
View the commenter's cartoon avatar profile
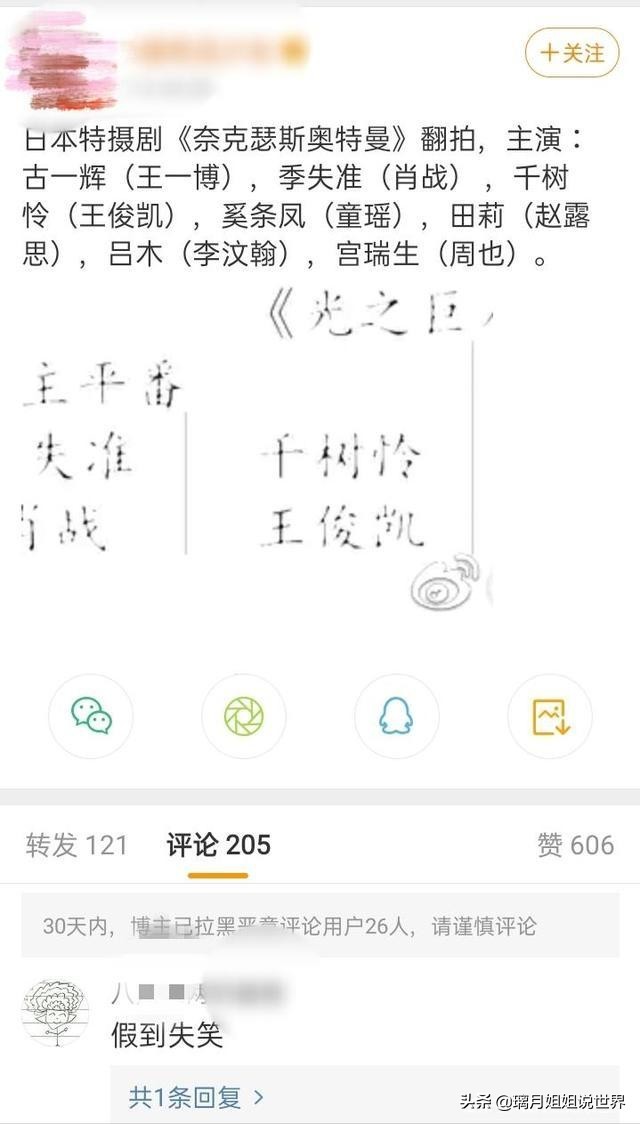coord(55,1012)
